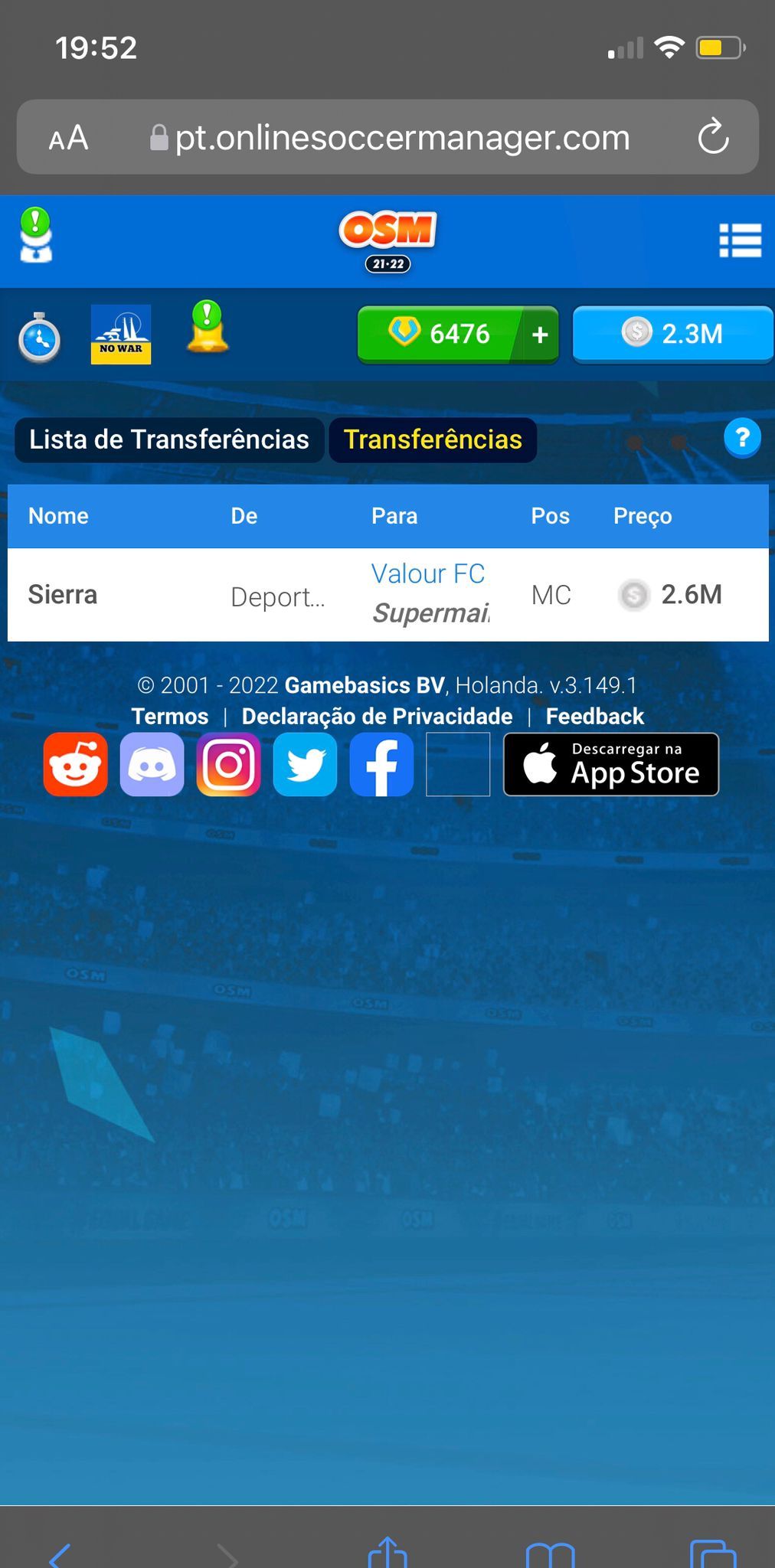Open the 2.3M club funds balance

(672, 334)
